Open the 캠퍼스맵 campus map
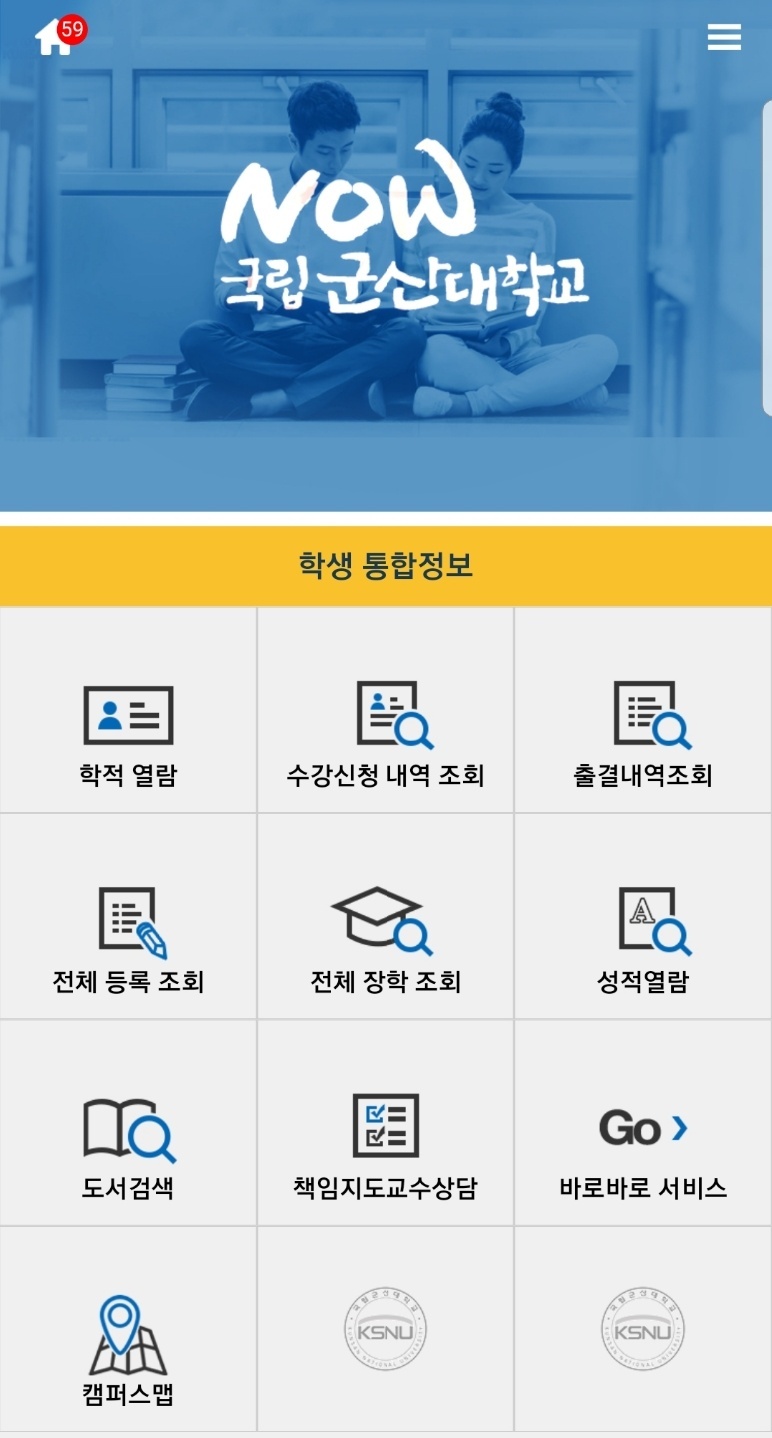The width and height of the screenshot is (772, 1438). [128, 1350]
